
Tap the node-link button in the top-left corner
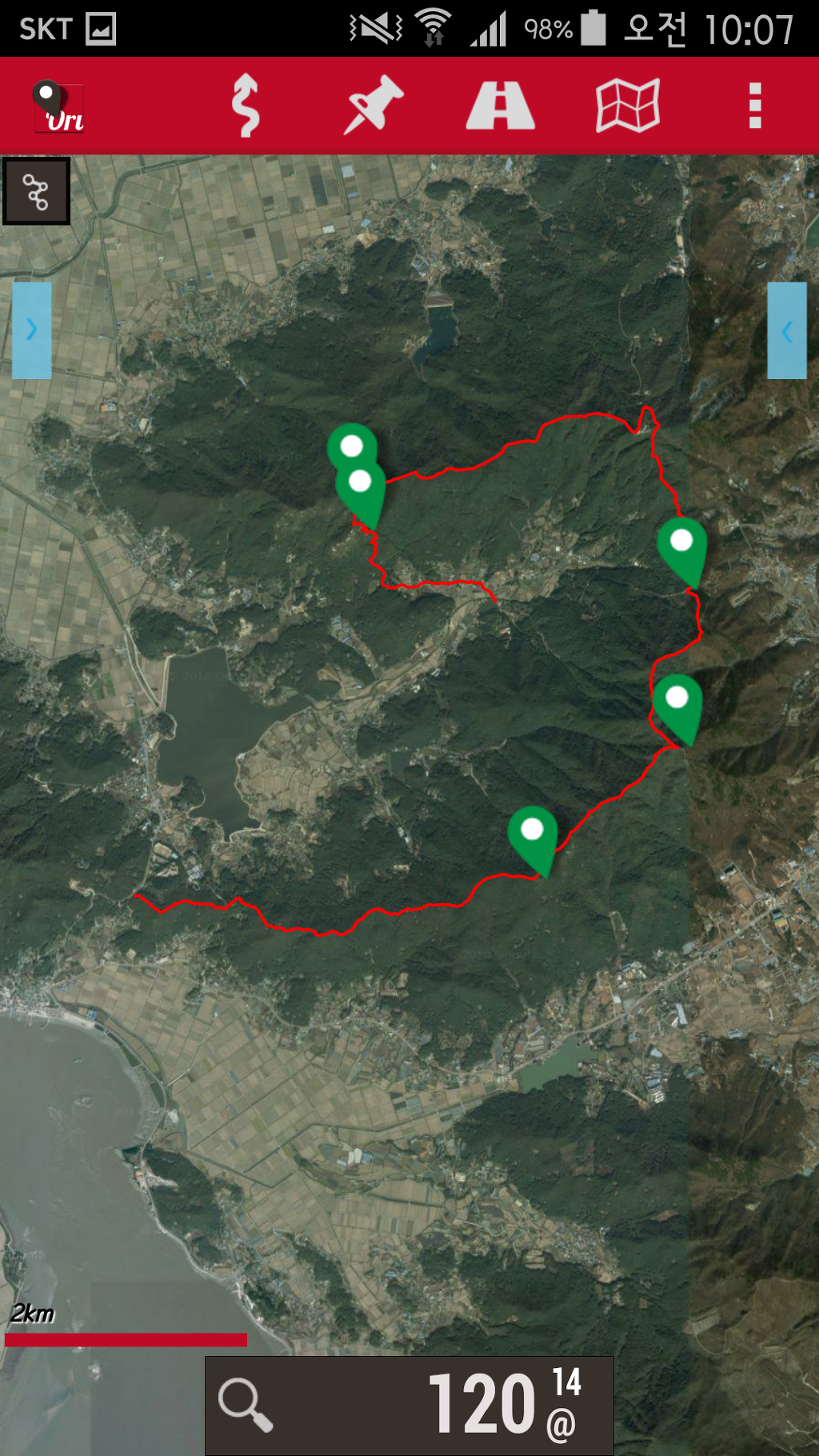click(x=36, y=191)
